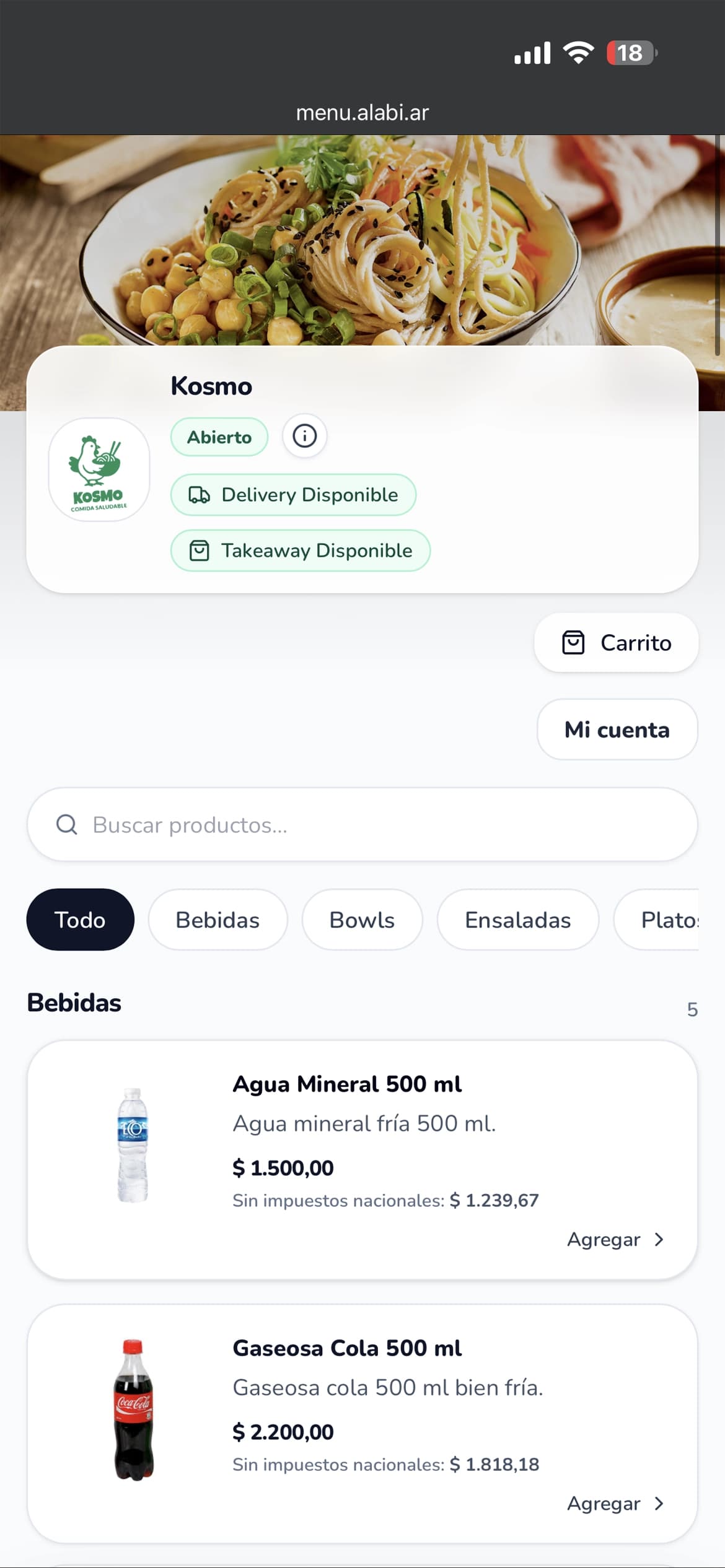Open the Kosmo restaurant logo
725x1568 pixels.
(99, 469)
